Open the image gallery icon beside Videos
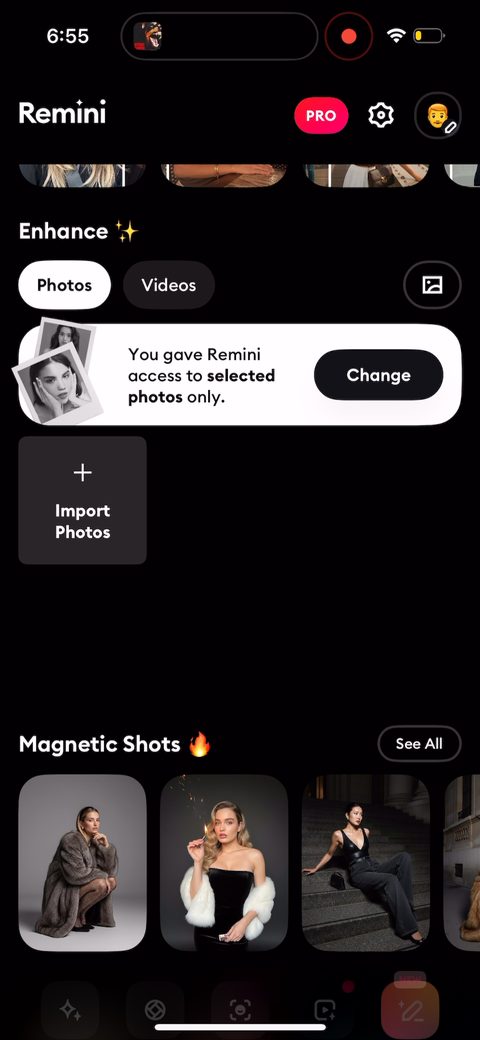The width and height of the screenshot is (480, 1040). (432, 285)
